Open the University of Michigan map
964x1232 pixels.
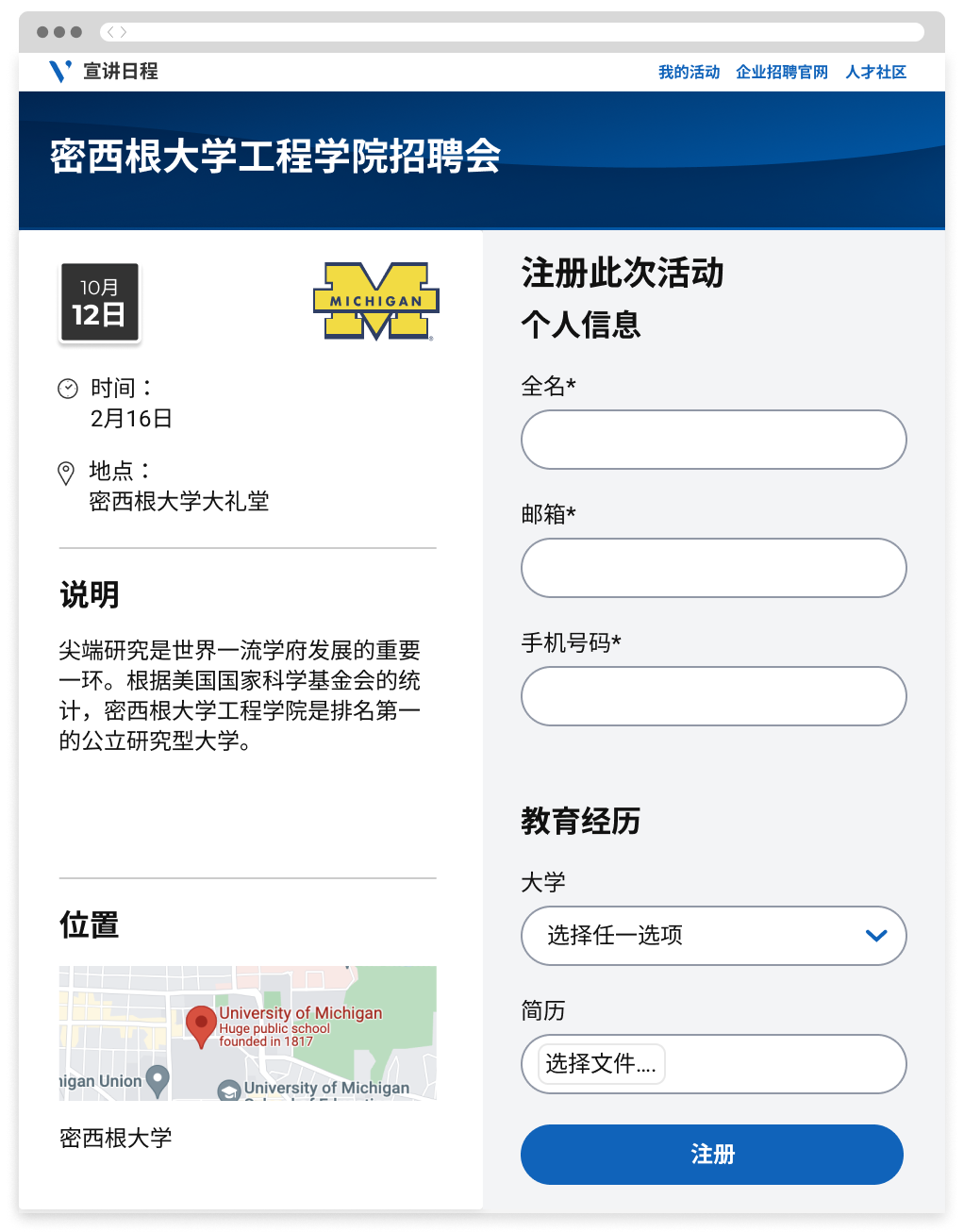coord(247,1033)
